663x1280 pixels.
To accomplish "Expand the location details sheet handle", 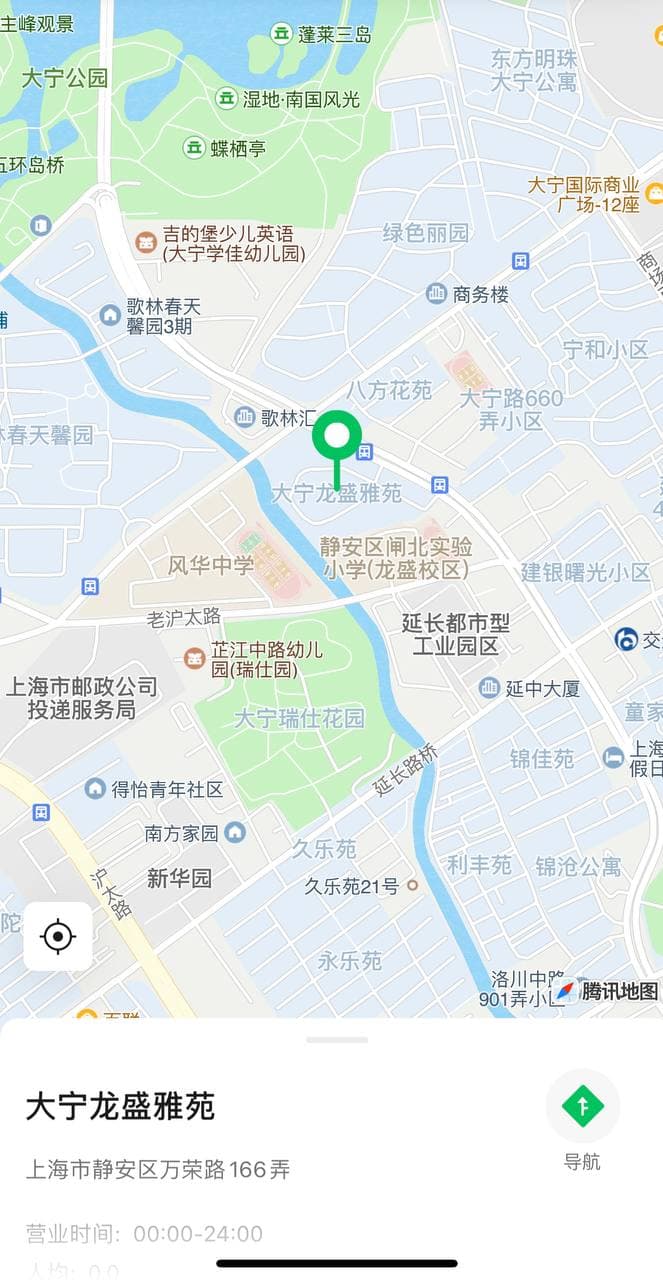I will [x=337, y=1040].
